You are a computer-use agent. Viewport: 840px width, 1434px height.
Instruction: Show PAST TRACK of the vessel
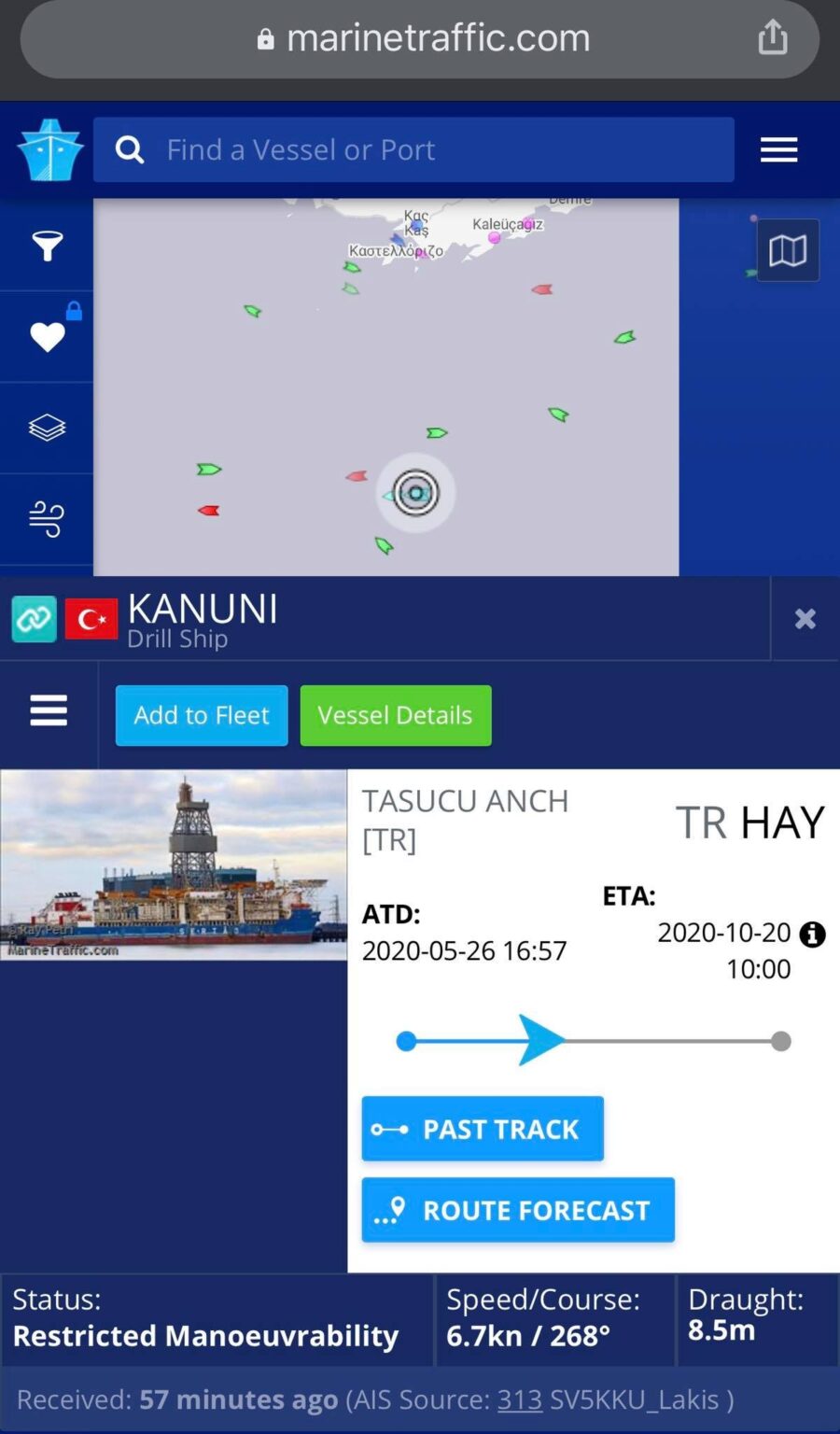click(x=483, y=1129)
